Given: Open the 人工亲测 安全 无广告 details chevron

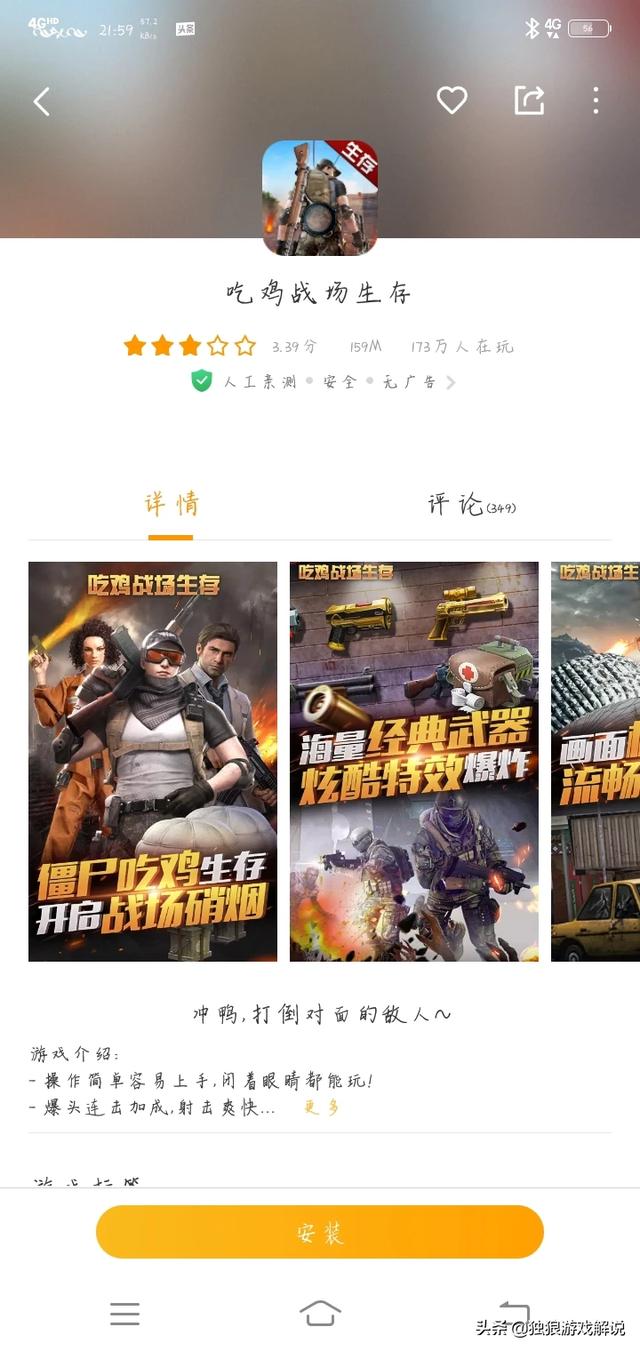Looking at the screenshot, I should coord(451,382).
